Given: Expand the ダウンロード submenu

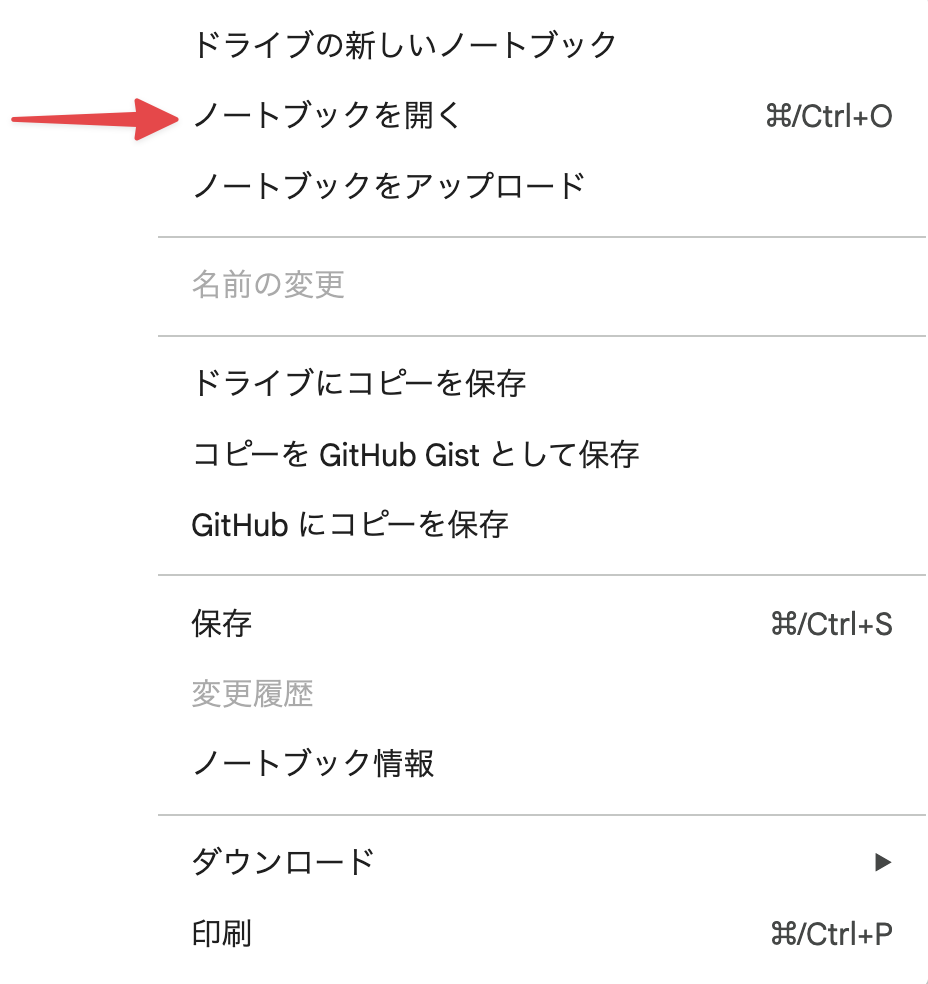Looking at the screenshot, I should pos(285,861).
